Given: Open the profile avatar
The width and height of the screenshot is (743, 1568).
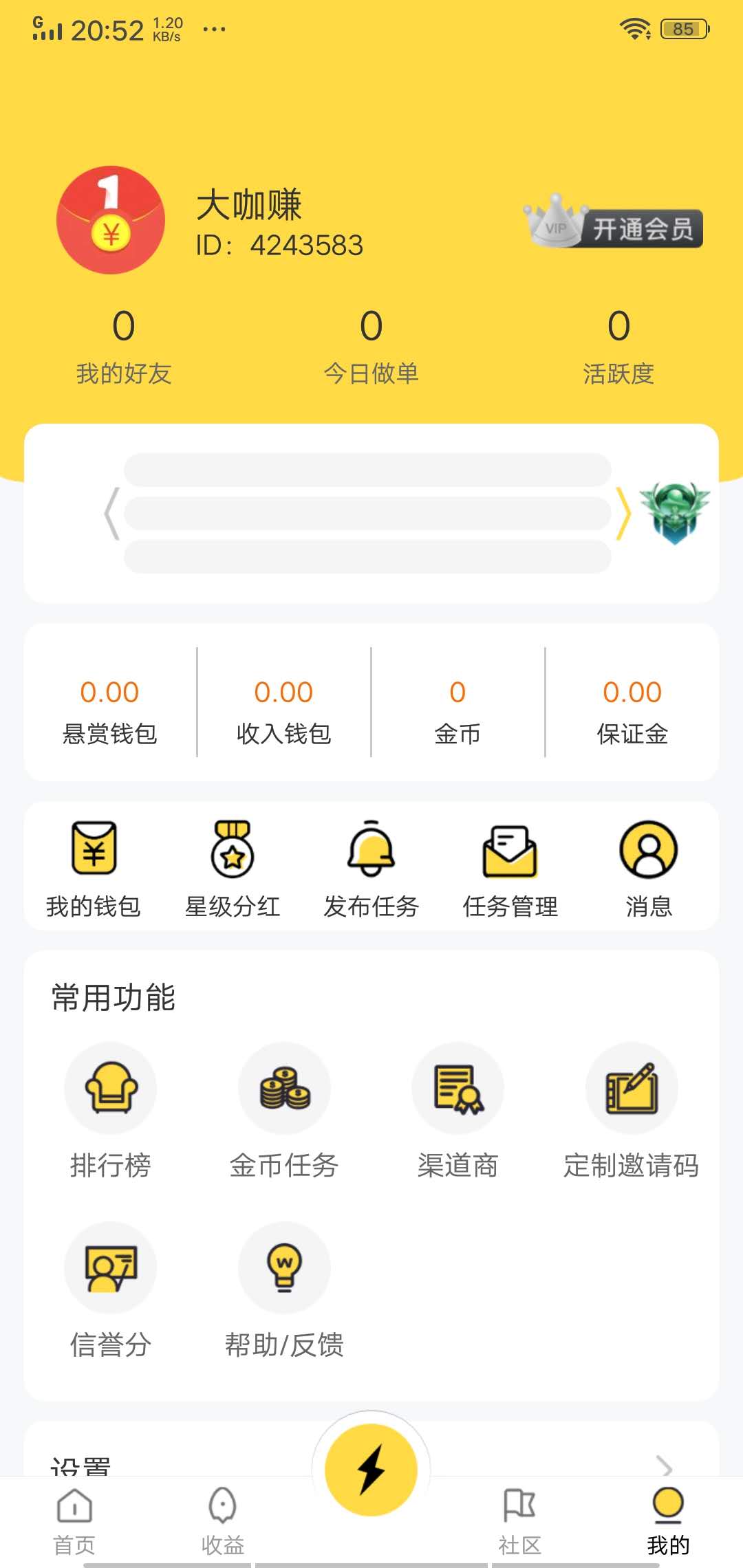Looking at the screenshot, I should pos(111,220).
